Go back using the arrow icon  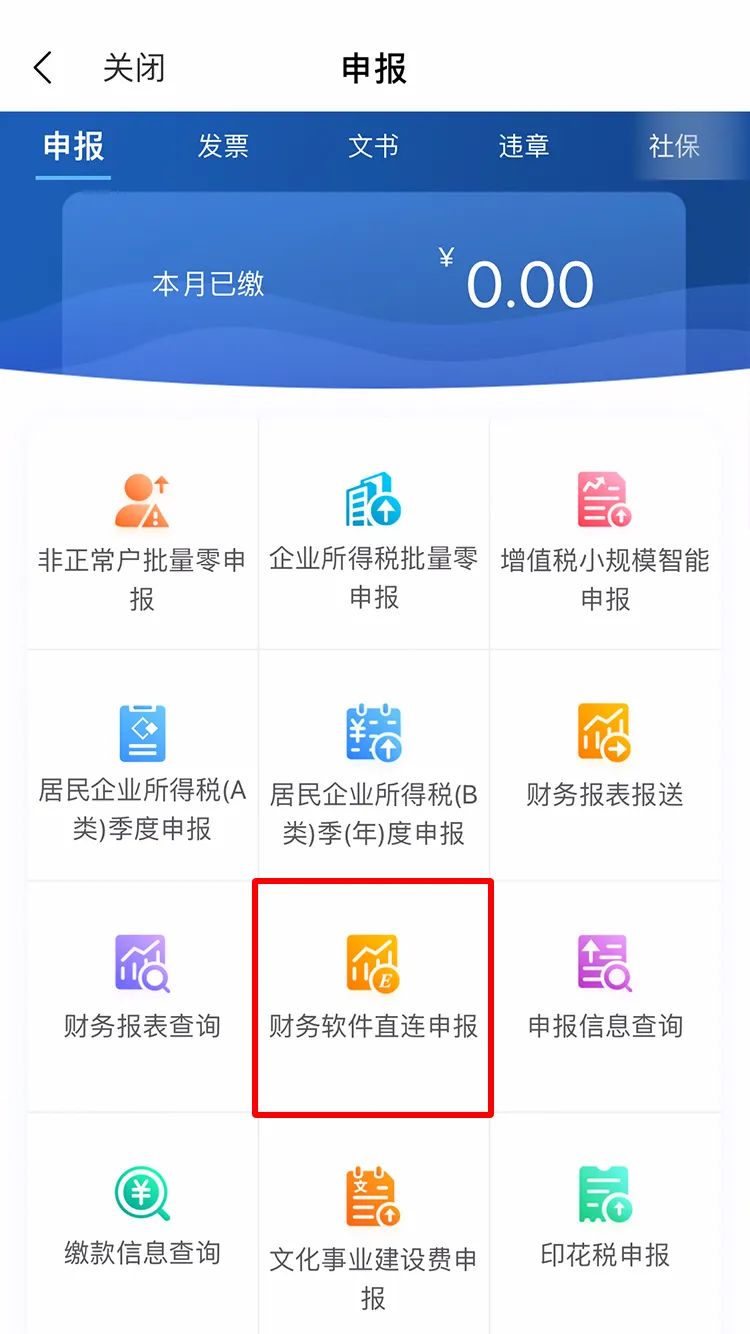[42, 68]
